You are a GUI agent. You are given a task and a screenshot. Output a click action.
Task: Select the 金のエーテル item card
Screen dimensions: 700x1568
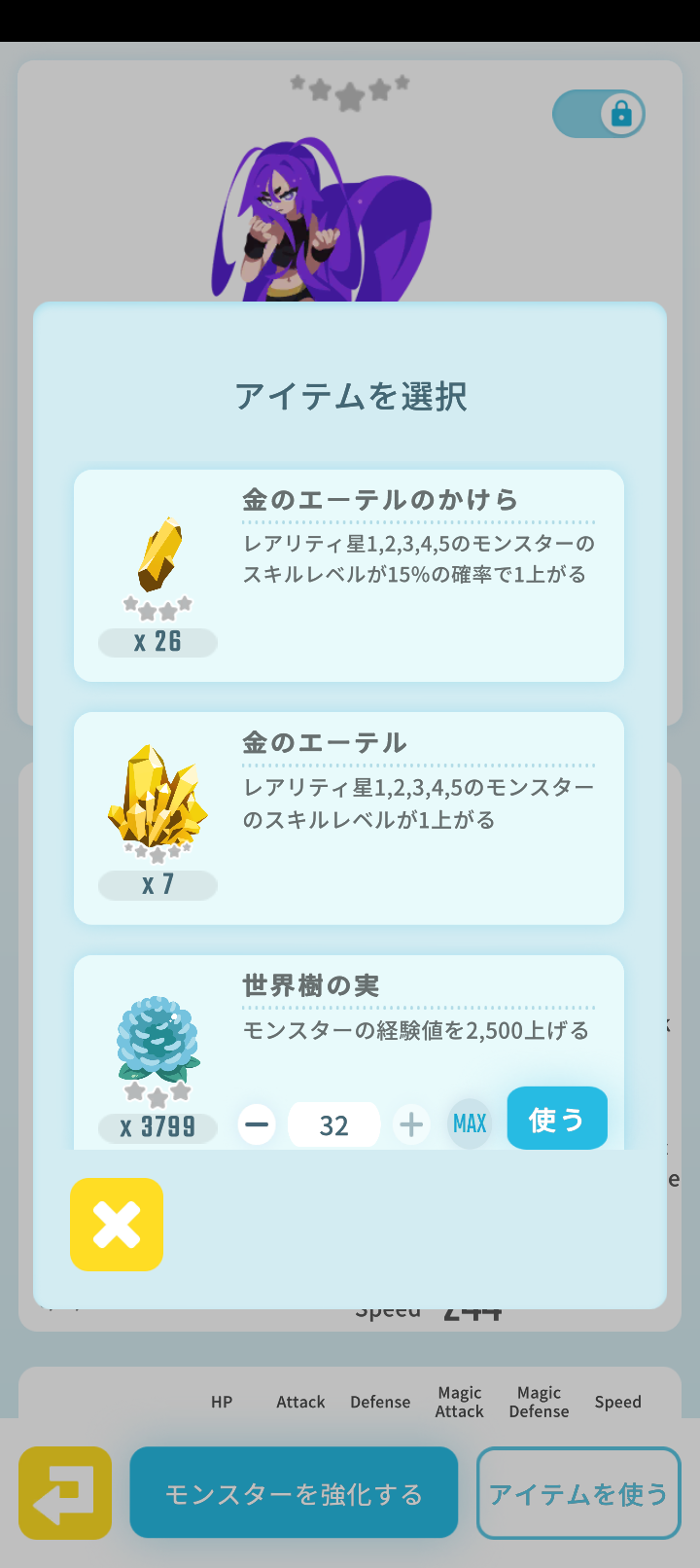pyautogui.click(x=350, y=817)
